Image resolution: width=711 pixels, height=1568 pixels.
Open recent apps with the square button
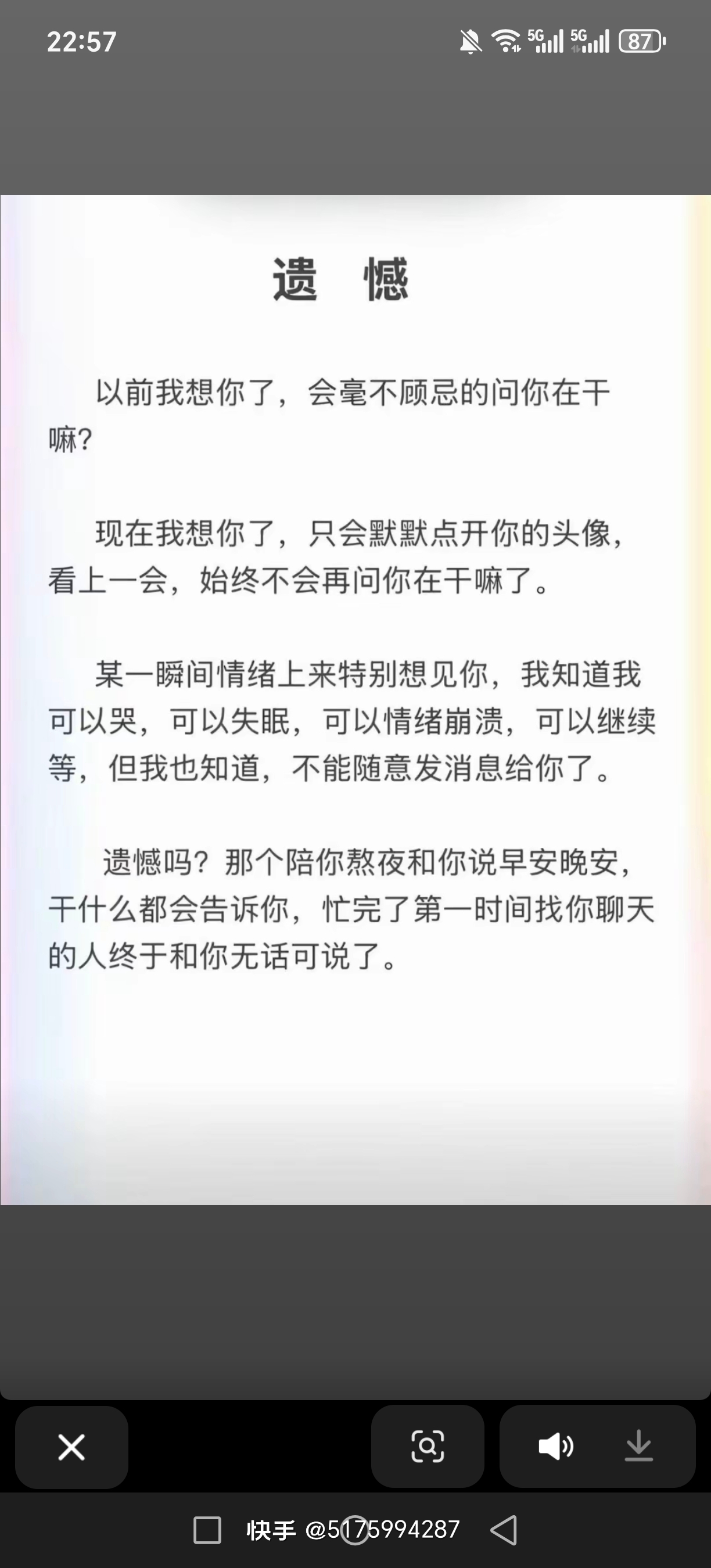pos(207,1530)
